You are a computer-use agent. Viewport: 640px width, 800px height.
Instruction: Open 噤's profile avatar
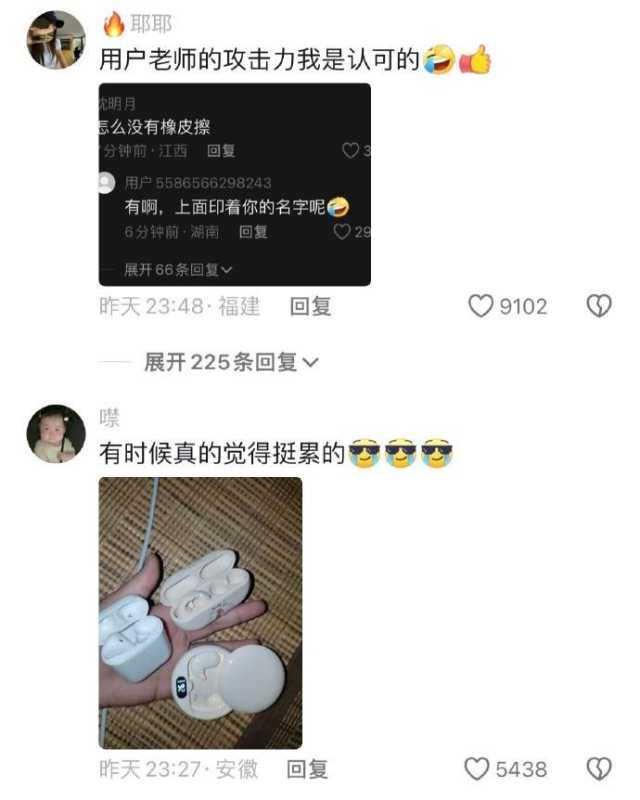click(55, 433)
